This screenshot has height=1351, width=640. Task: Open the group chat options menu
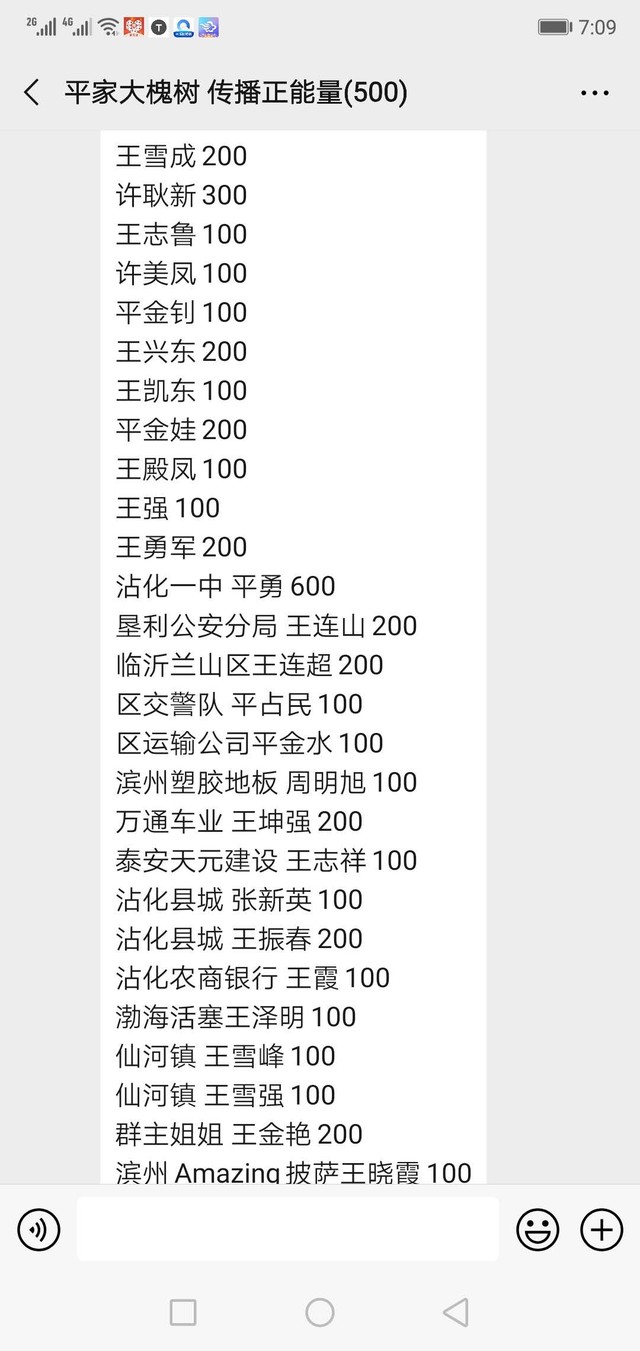pos(595,93)
